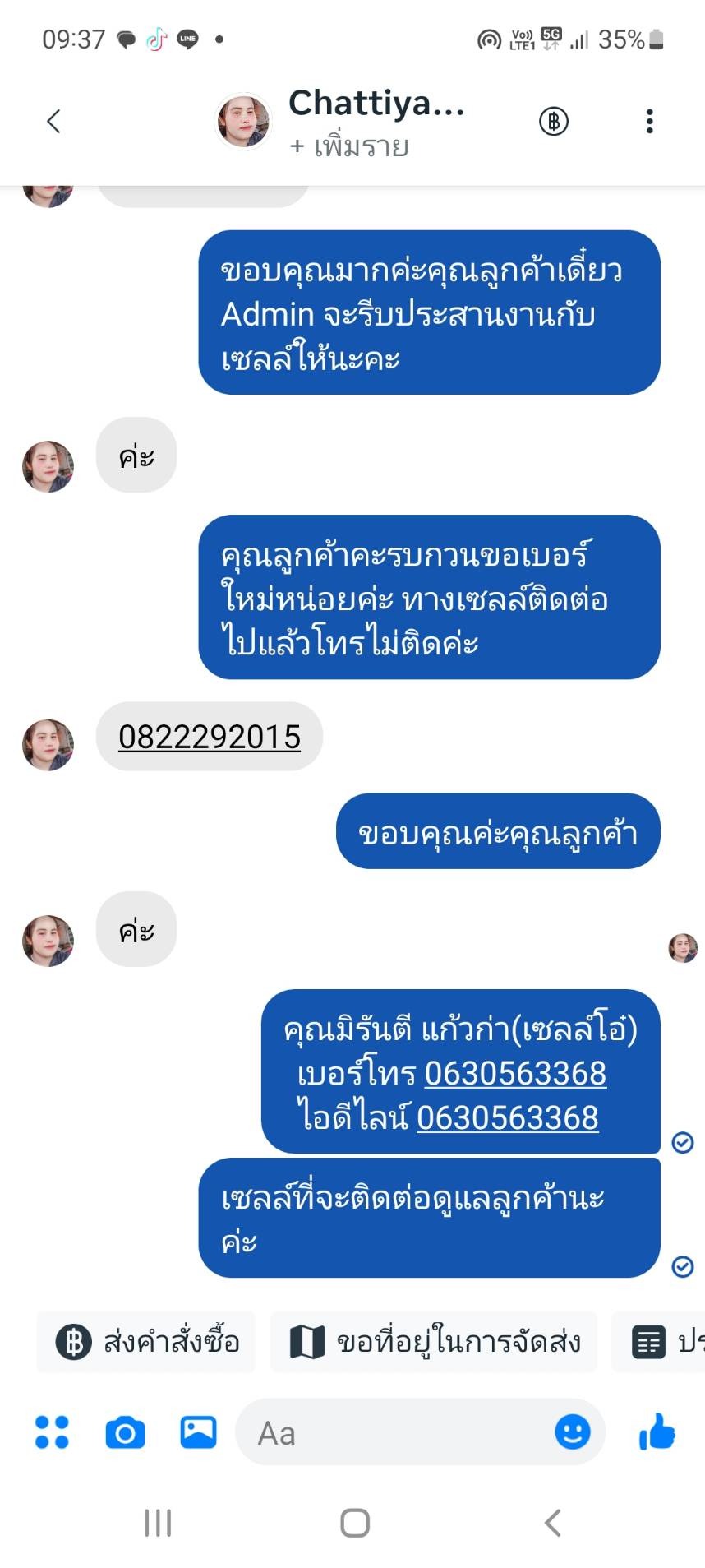Open the emoji picker smiley
Viewport: 705px width, 1568px height.
pos(573,1432)
